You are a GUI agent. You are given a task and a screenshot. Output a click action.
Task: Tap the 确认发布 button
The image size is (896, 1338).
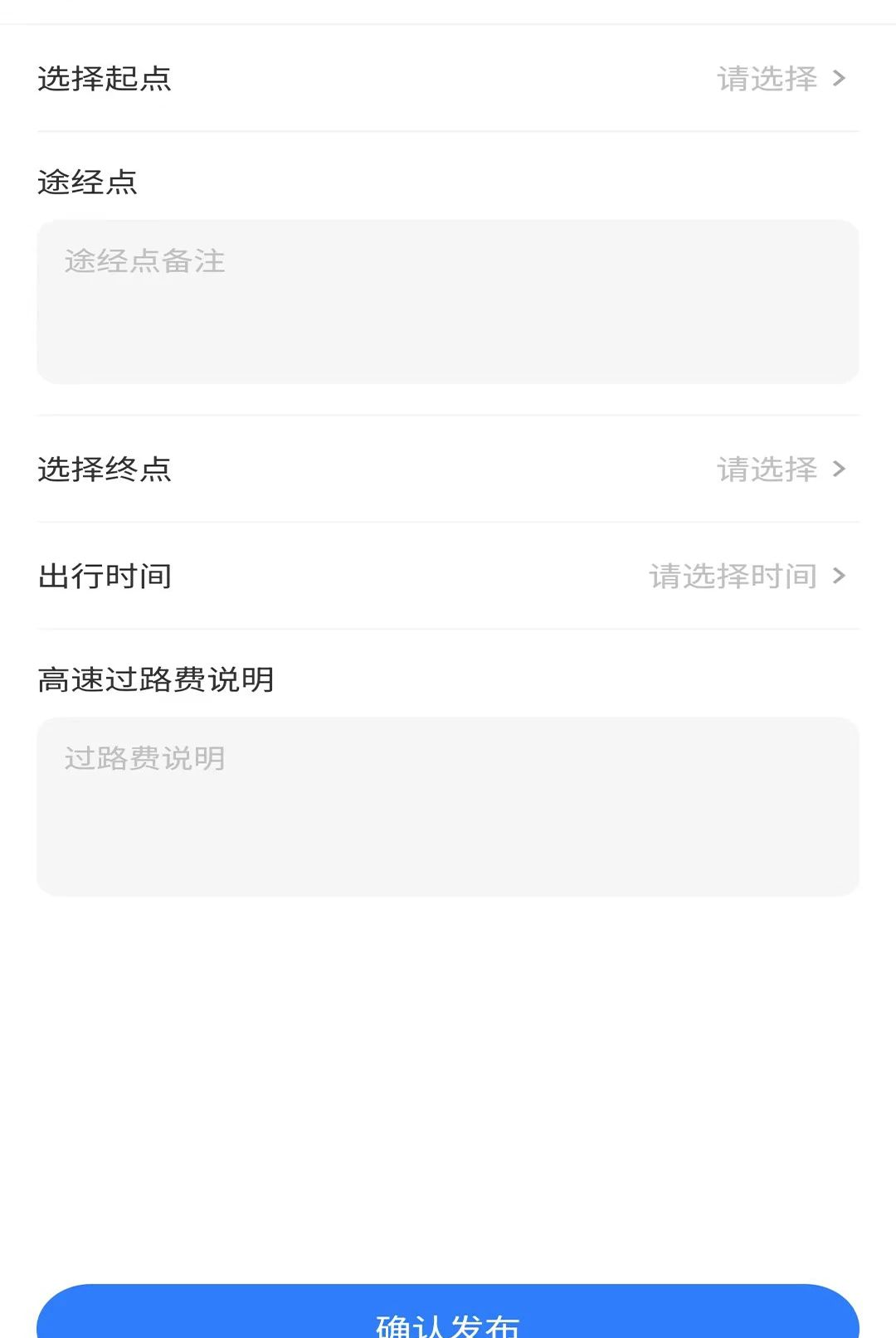coord(448,1312)
